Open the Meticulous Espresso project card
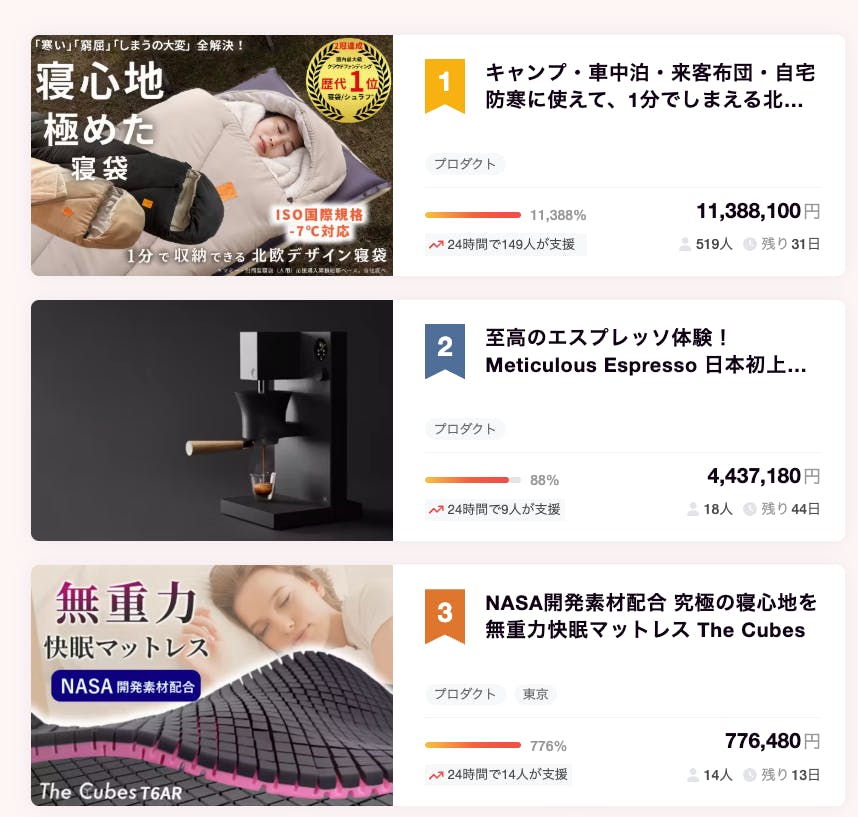This screenshot has width=858, height=817. click(645, 352)
